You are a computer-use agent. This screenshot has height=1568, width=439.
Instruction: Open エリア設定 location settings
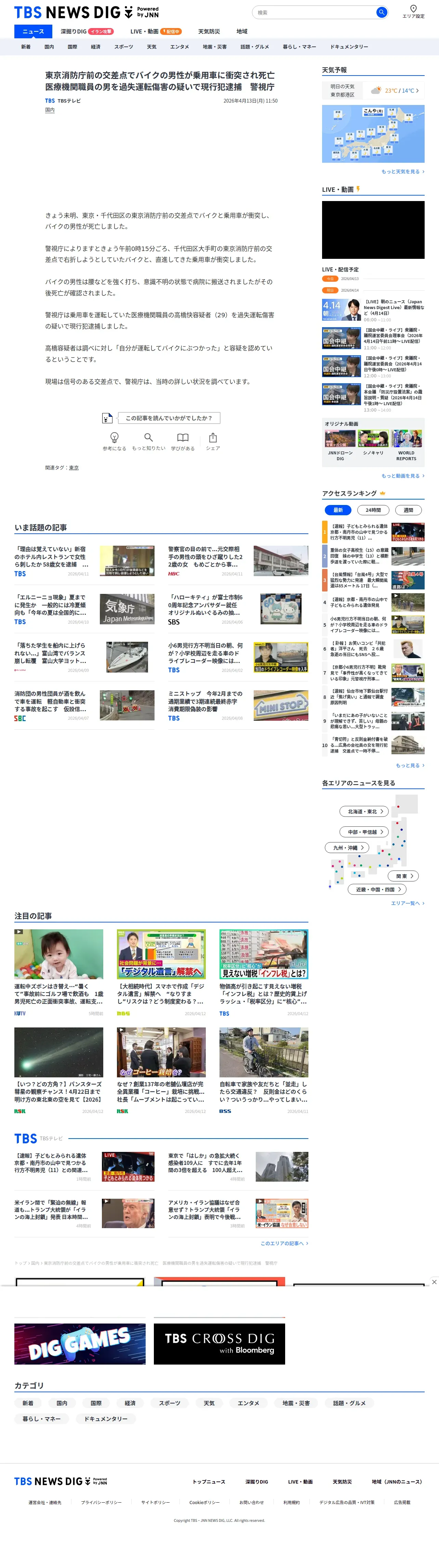tap(413, 12)
